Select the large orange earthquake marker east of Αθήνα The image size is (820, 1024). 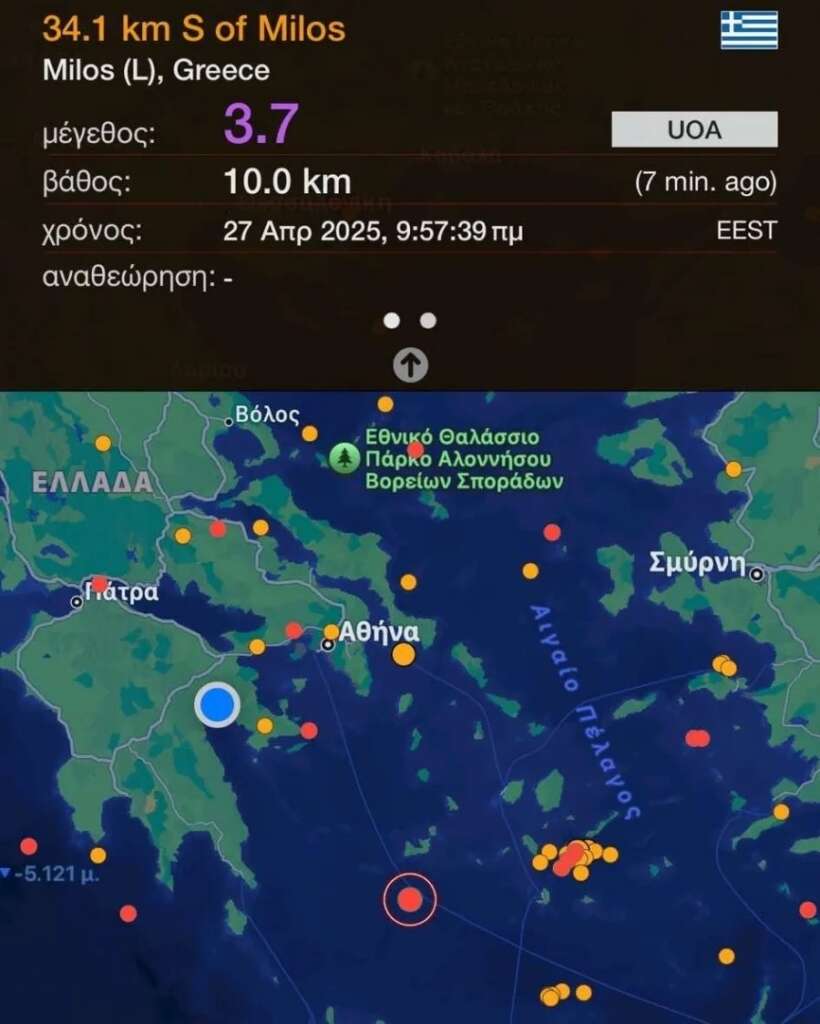403,655
